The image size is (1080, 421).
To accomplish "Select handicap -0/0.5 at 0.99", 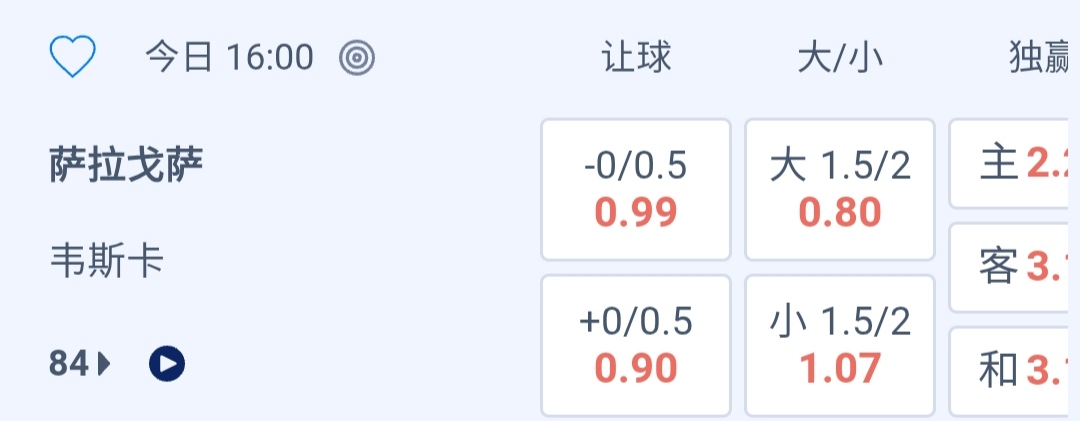I will [636, 189].
